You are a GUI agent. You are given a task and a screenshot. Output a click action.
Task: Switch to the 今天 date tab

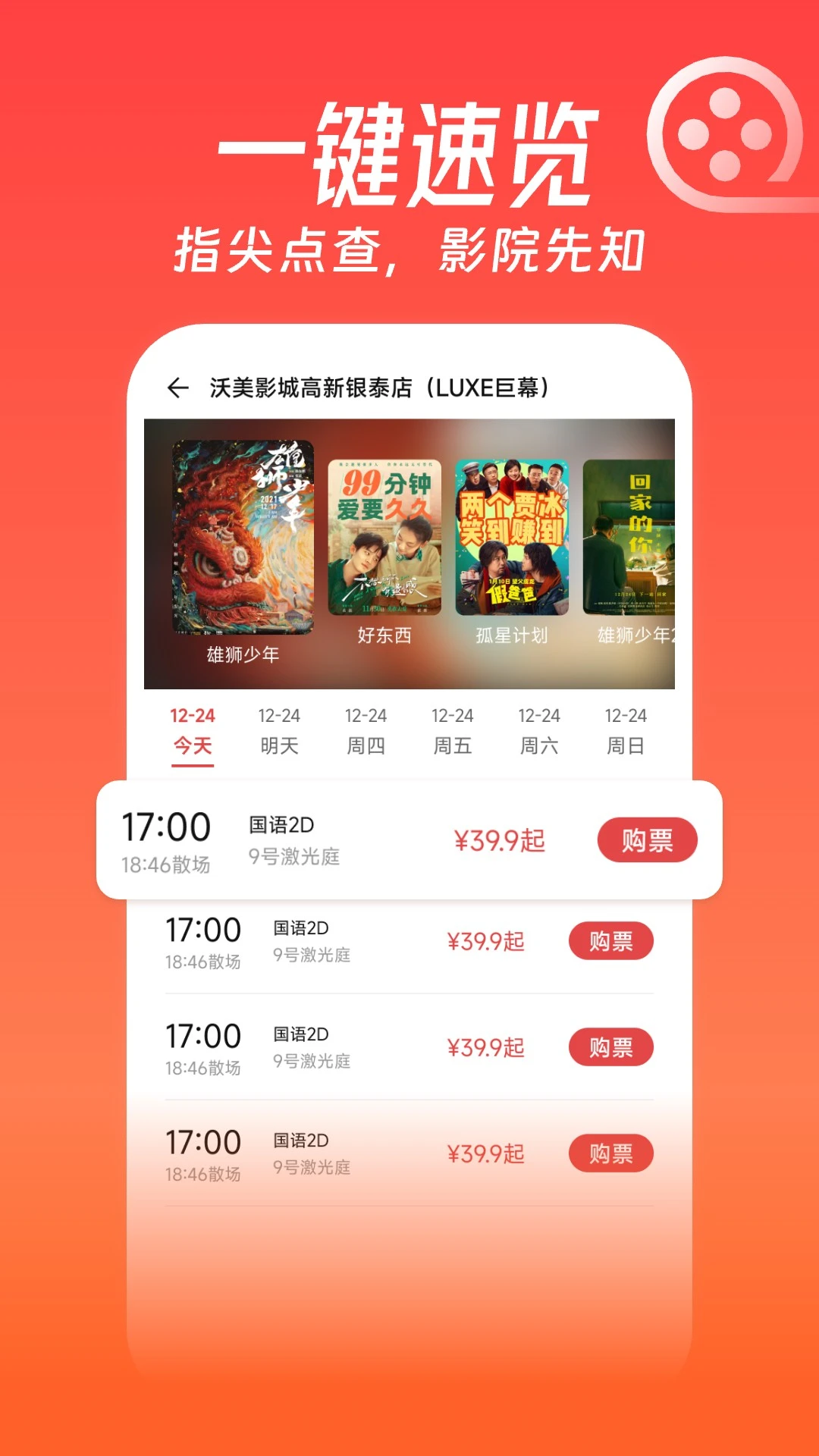pyautogui.click(x=192, y=730)
